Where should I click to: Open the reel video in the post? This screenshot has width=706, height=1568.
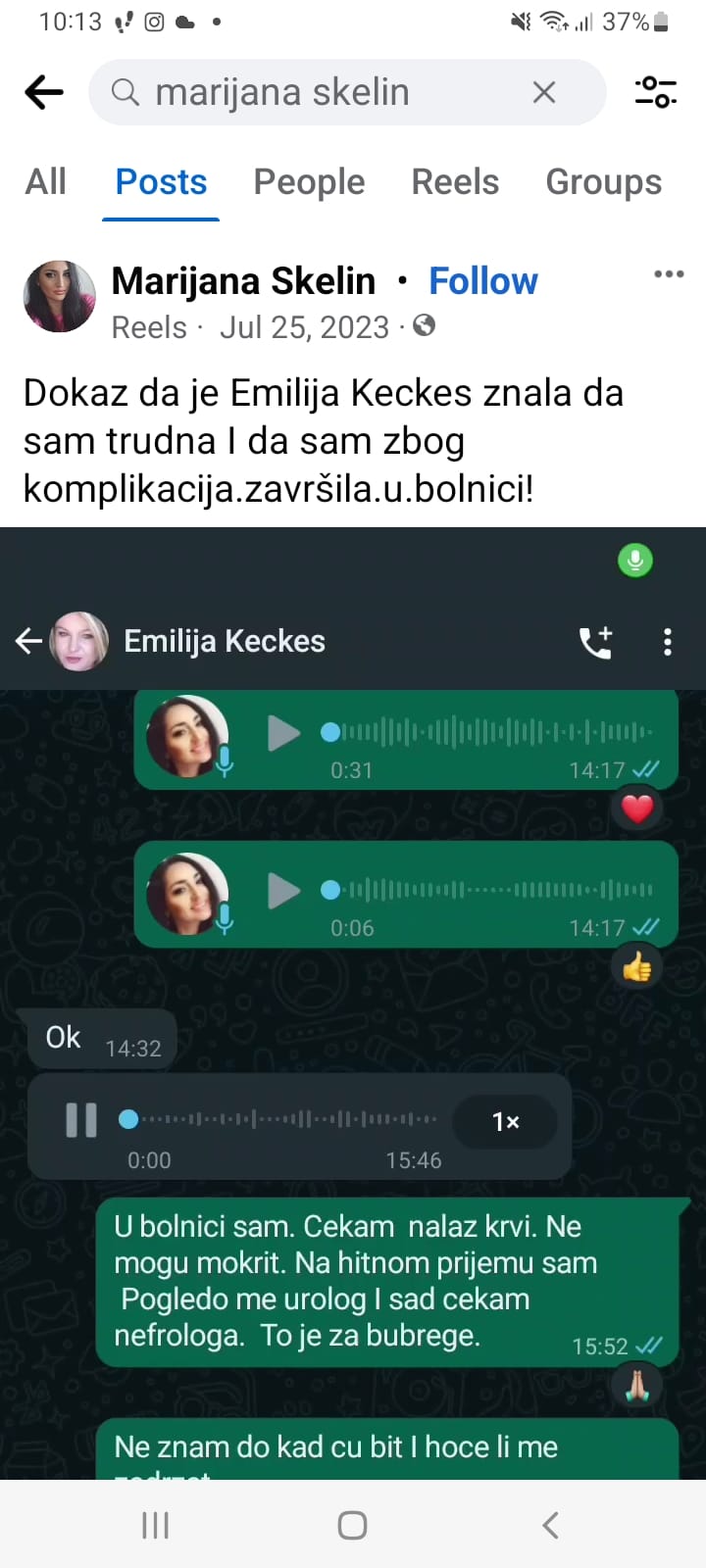tap(353, 1000)
